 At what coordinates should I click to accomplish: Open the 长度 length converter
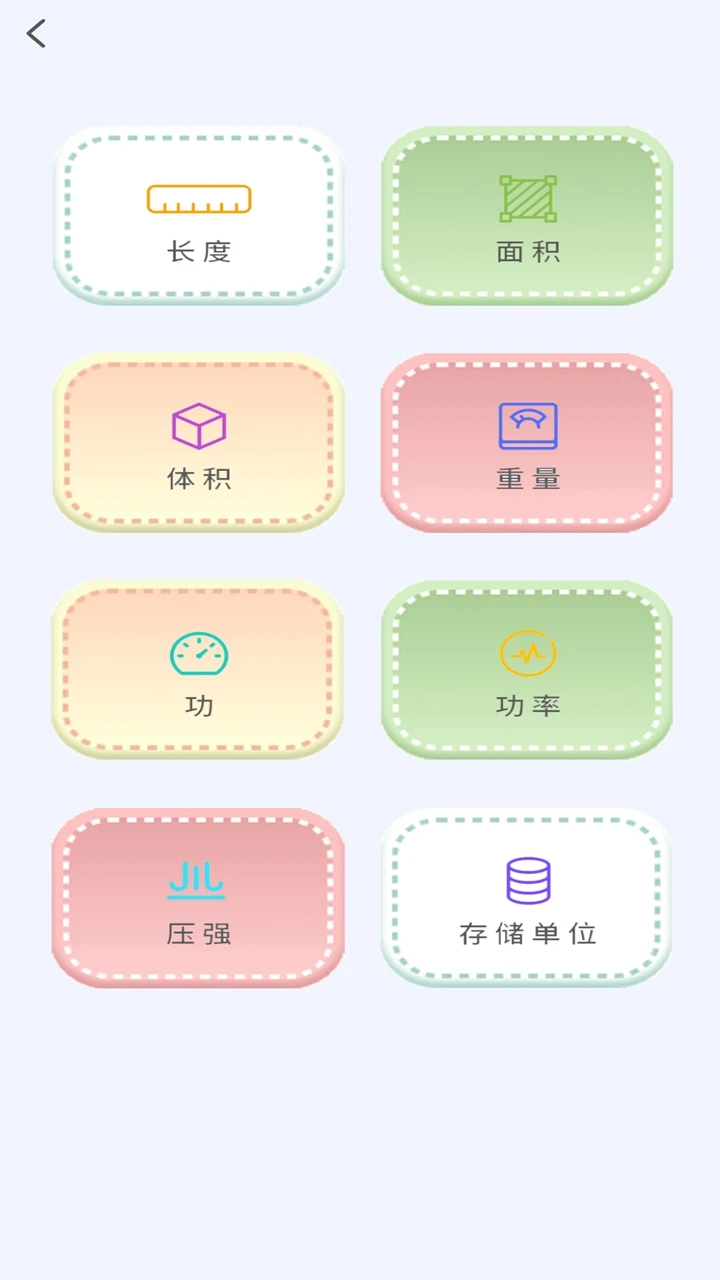198,216
